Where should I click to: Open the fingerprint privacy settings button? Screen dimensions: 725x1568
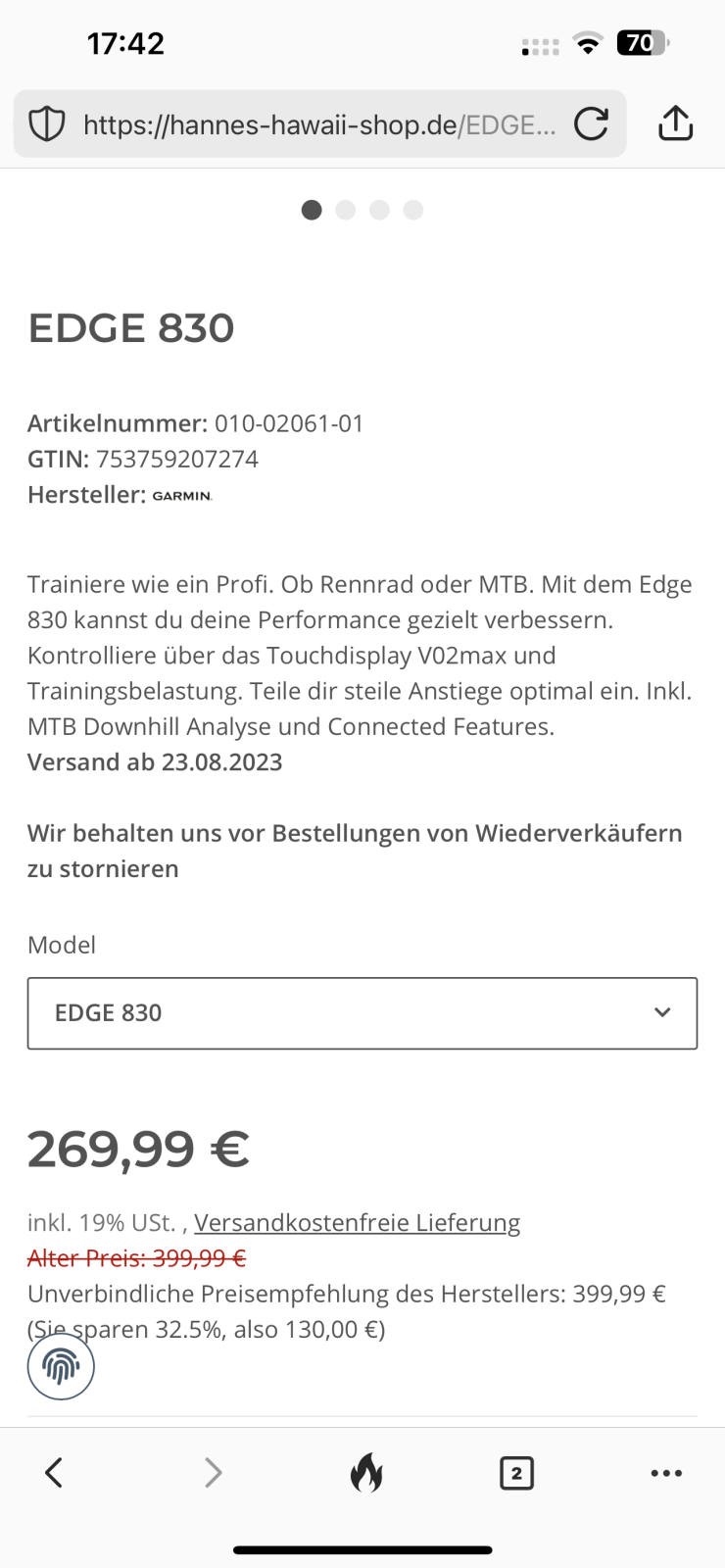[61, 1366]
